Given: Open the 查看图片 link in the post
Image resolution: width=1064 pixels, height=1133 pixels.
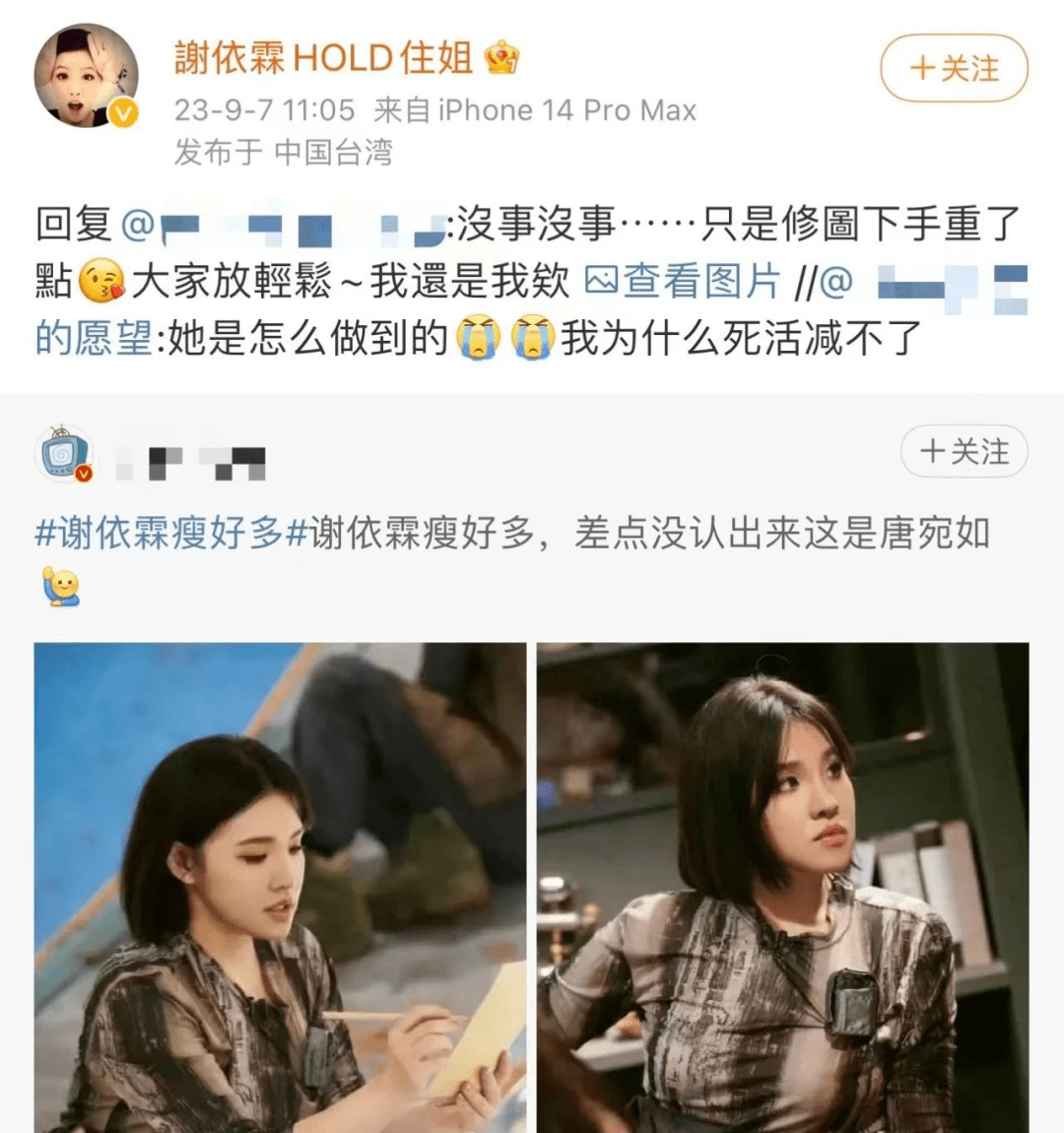Looking at the screenshot, I should click(684, 282).
